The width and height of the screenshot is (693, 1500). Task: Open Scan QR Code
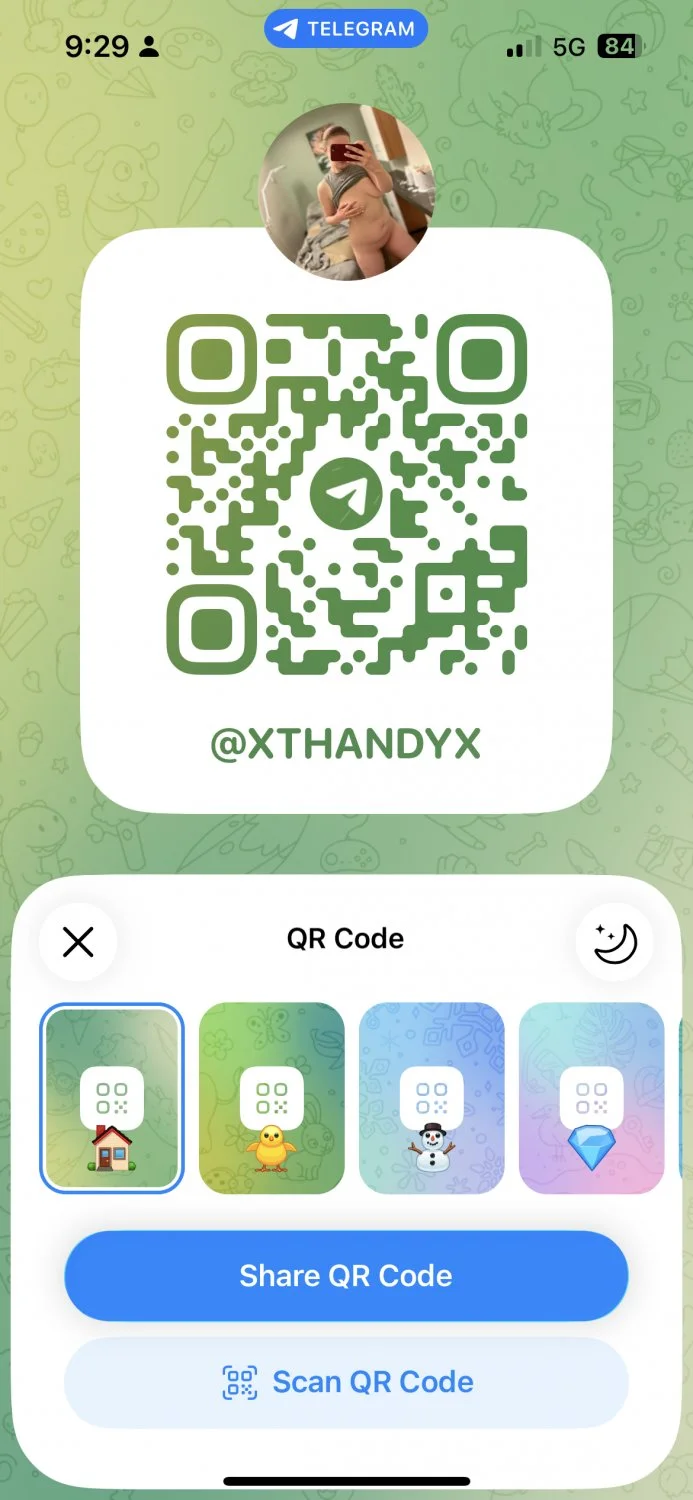coord(346,1382)
